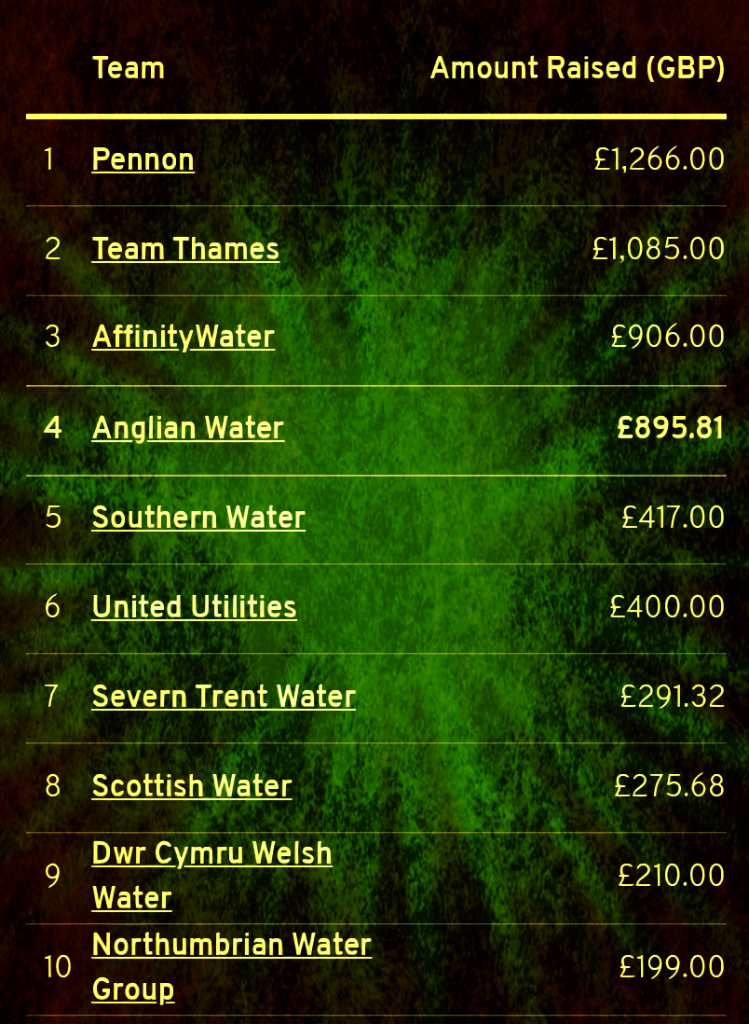View the Northumbrian Water Group team
The image size is (749, 1024).
click(x=231, y=945)
